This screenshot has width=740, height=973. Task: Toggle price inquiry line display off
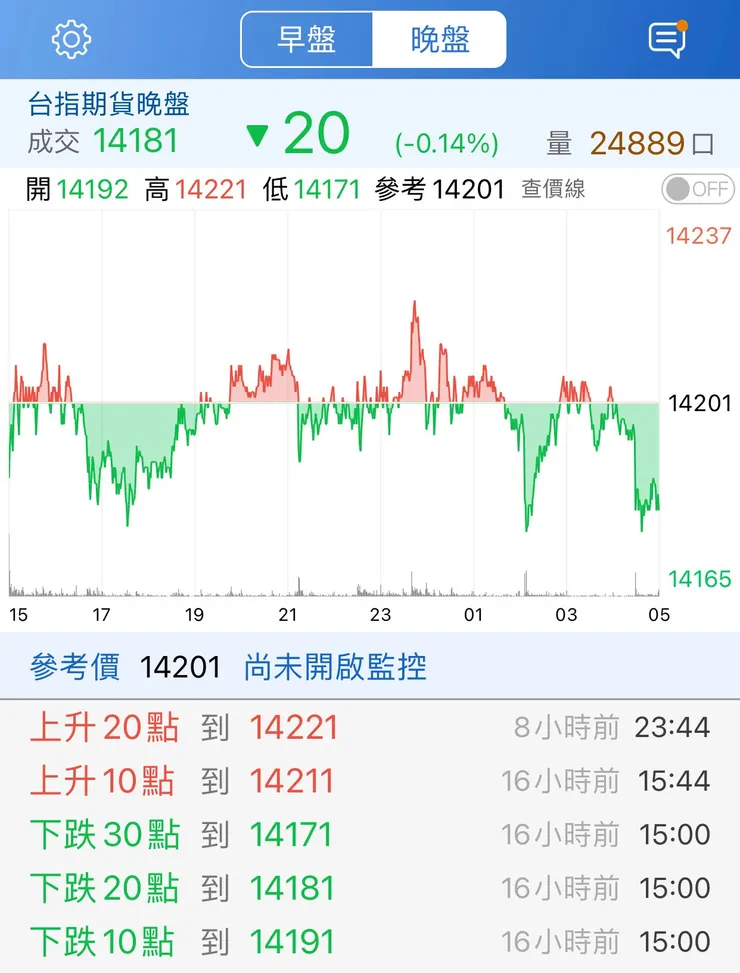point(697,189)
